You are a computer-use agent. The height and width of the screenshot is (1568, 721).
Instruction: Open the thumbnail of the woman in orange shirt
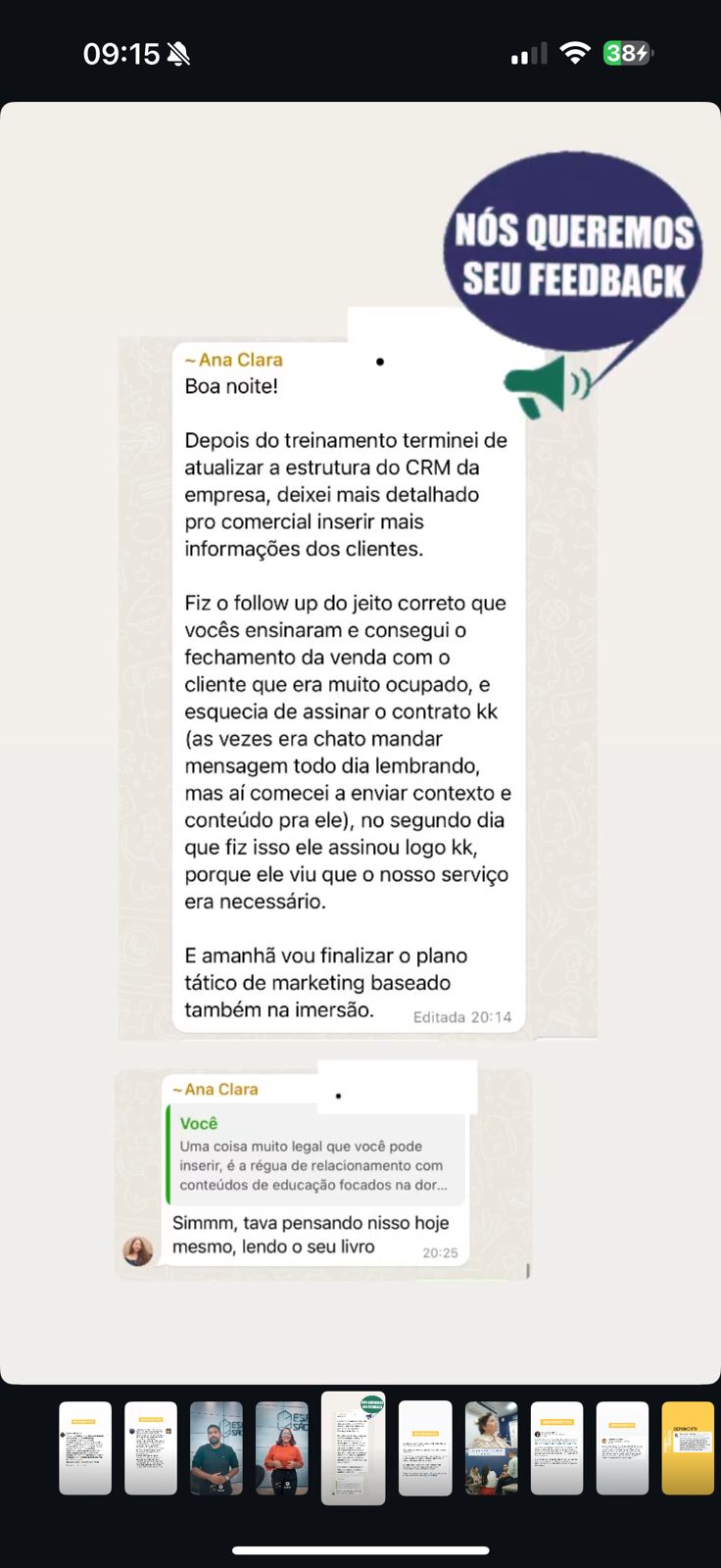(x=282, y=1447)
